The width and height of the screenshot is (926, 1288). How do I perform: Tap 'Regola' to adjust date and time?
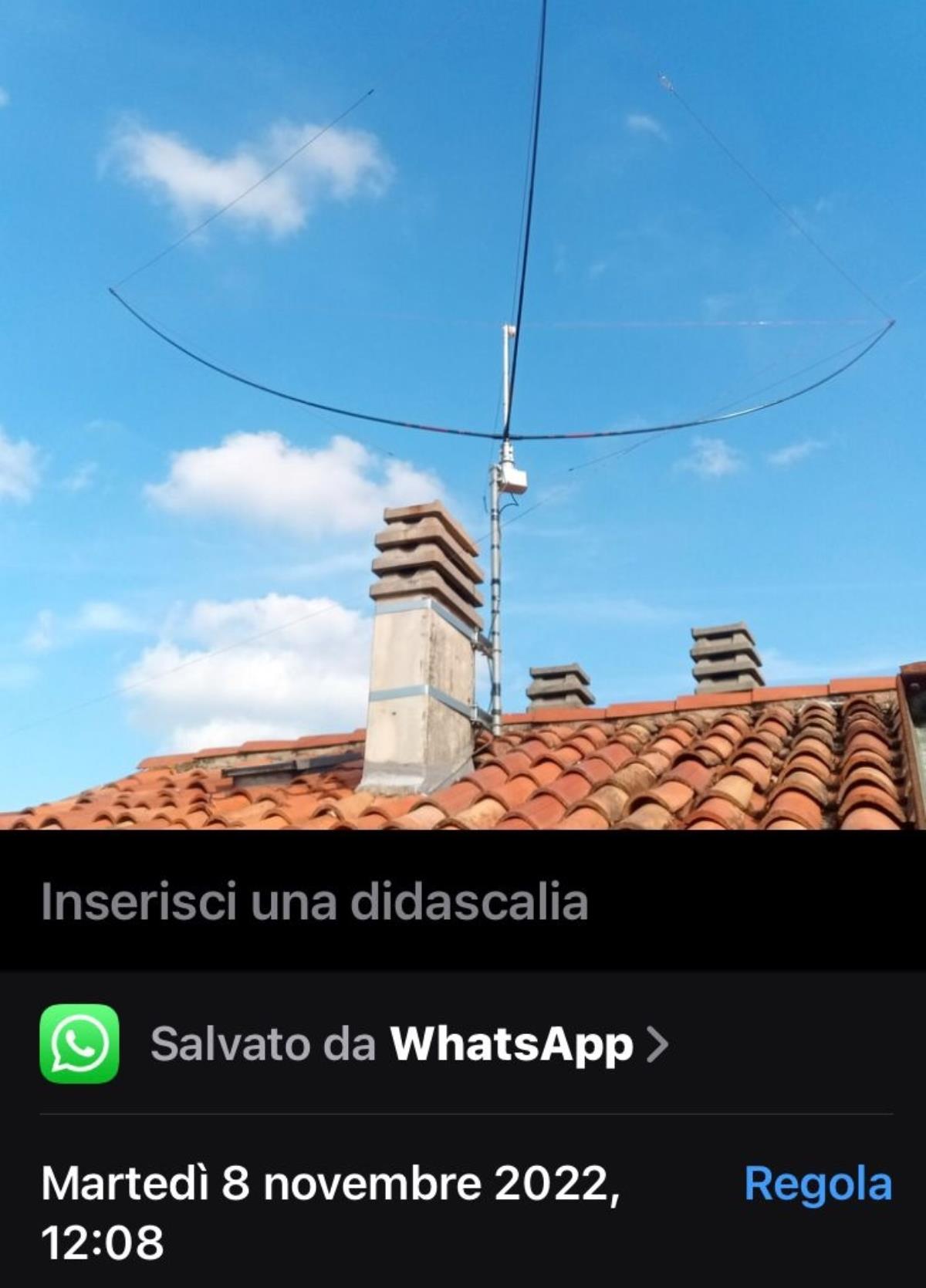[817, 1184]
